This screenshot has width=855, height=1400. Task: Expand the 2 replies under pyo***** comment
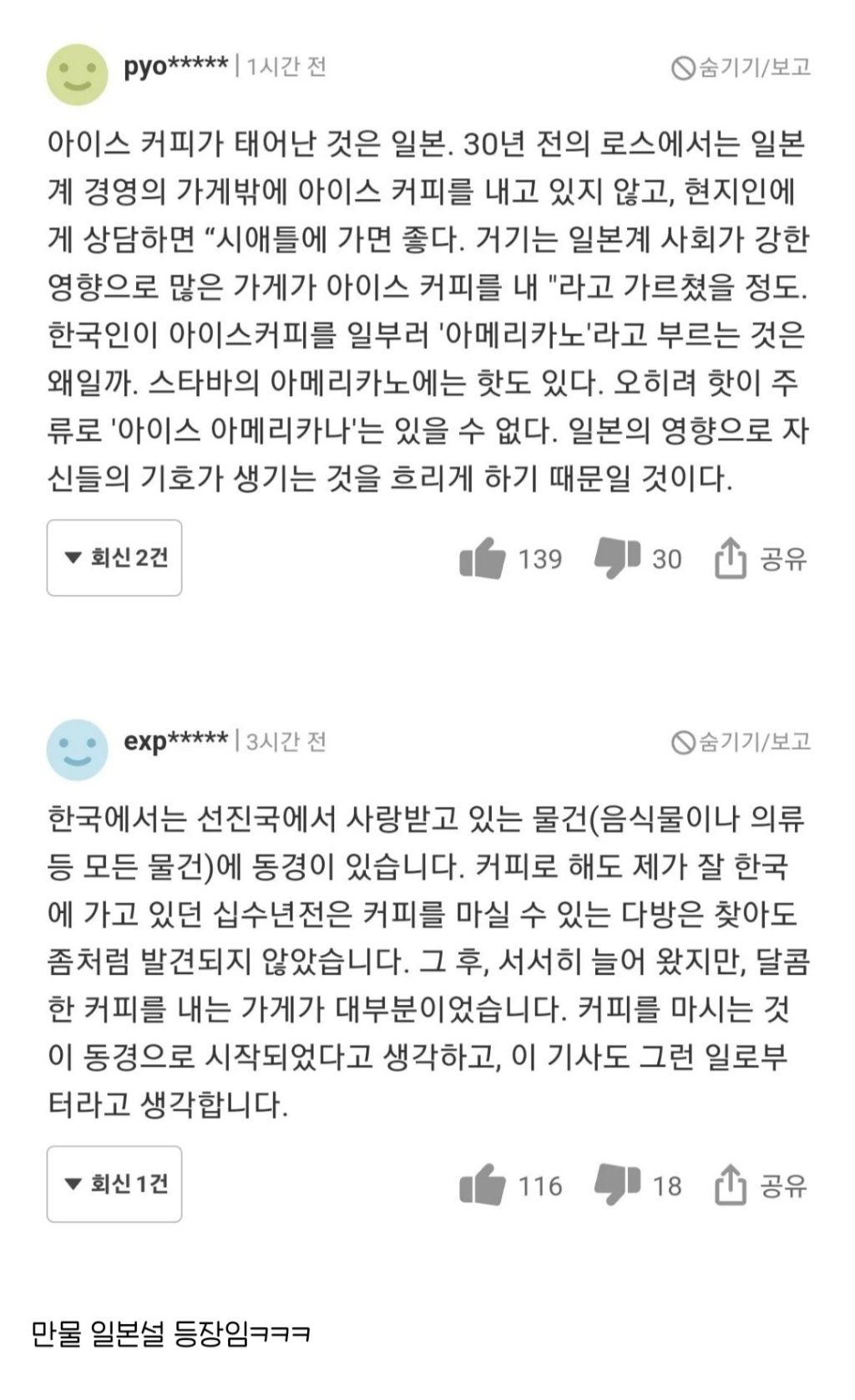[114, 557]
